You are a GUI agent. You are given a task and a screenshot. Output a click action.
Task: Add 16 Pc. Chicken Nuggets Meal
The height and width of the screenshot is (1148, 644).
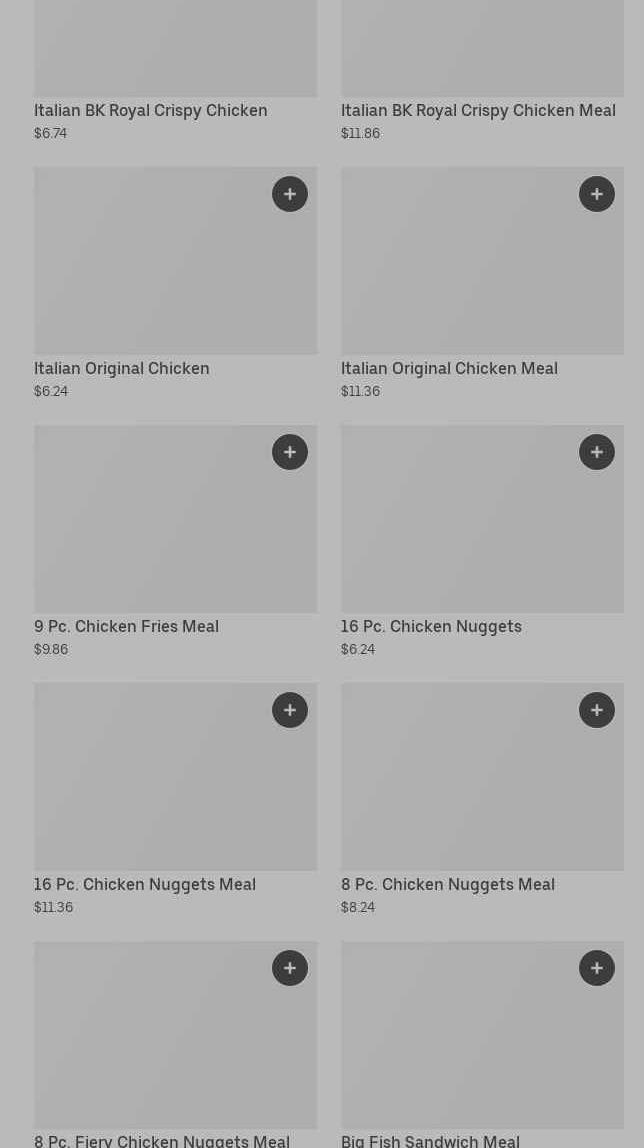[290, 710]
